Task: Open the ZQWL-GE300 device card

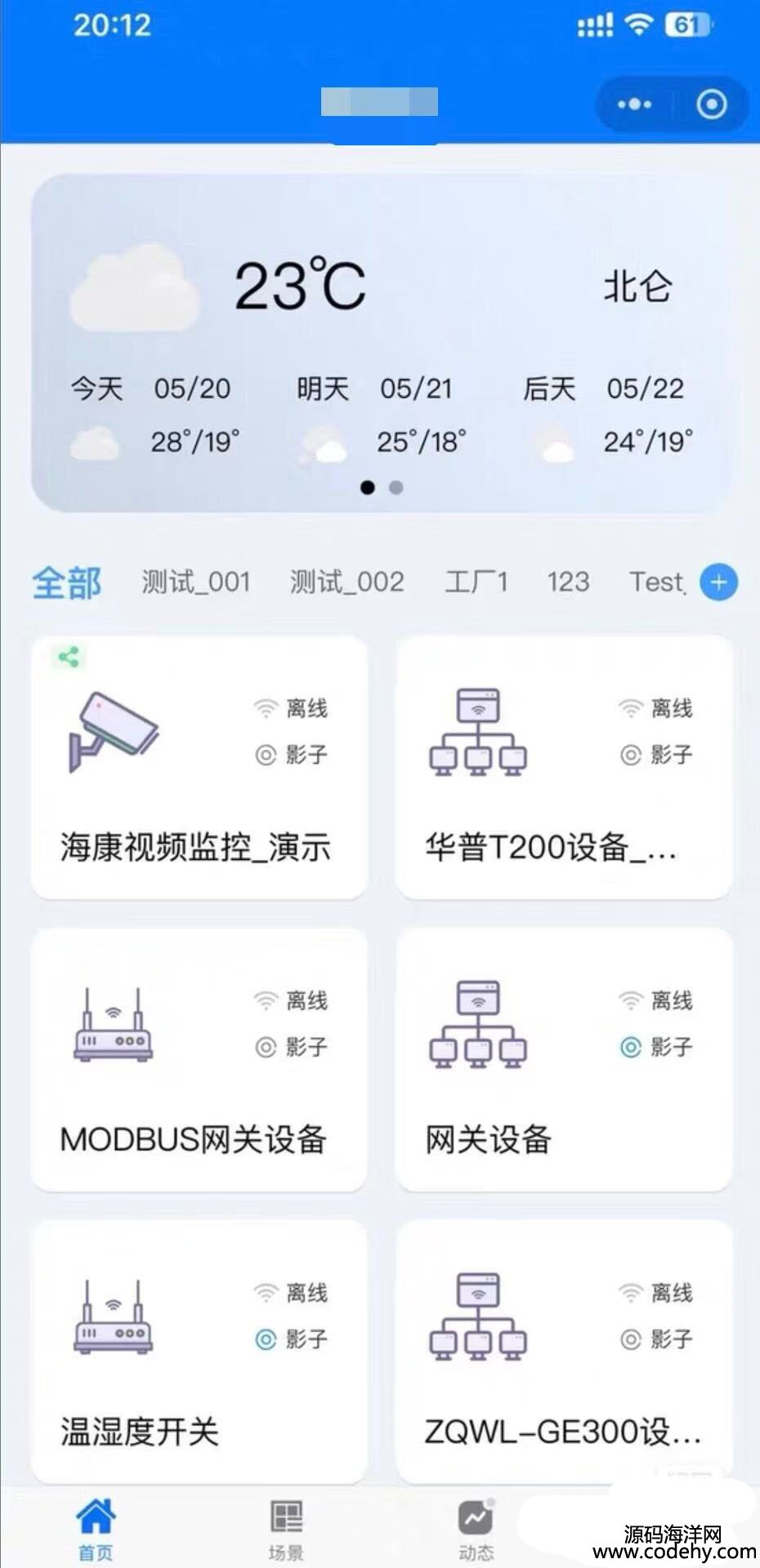Action: point(564,1352)
